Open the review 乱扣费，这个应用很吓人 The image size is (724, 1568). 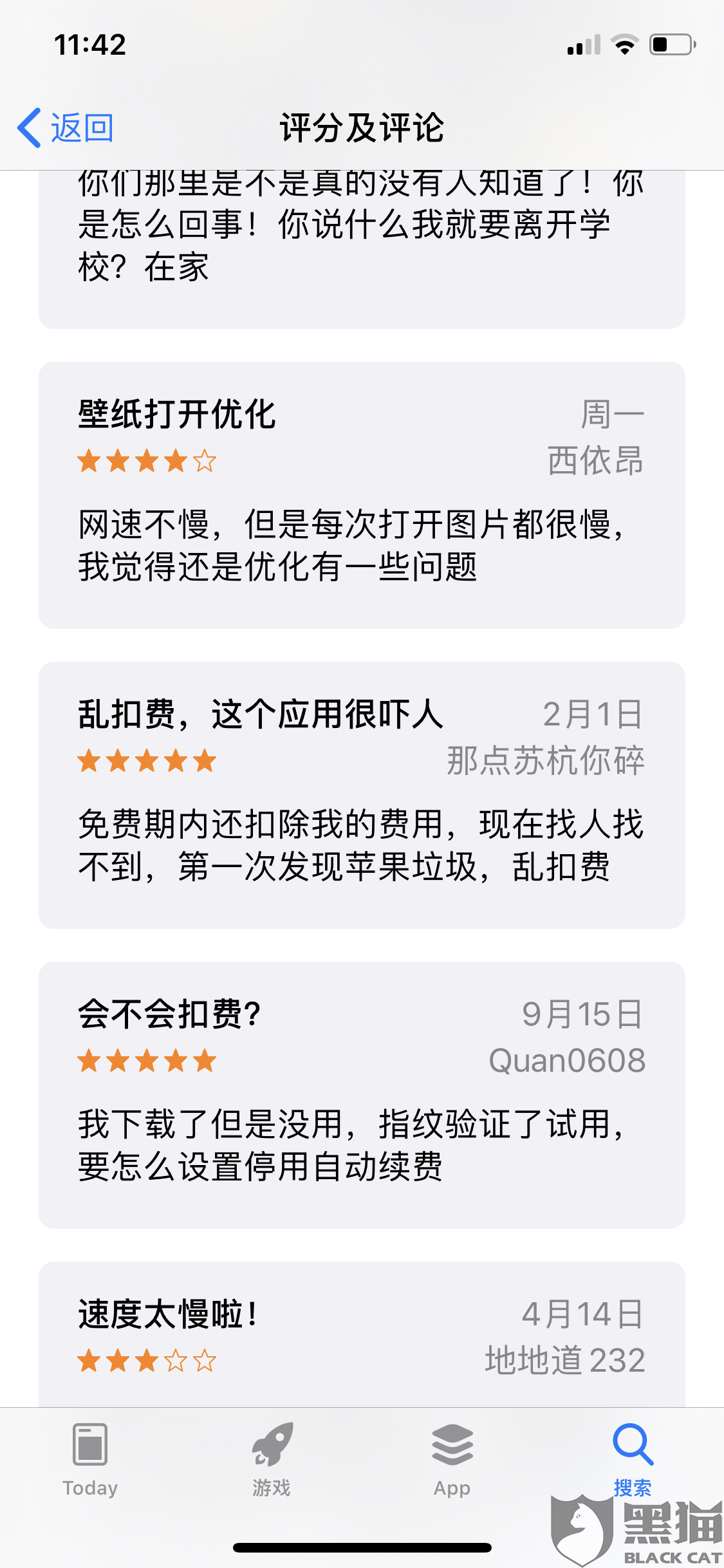[x=362, y=795]
